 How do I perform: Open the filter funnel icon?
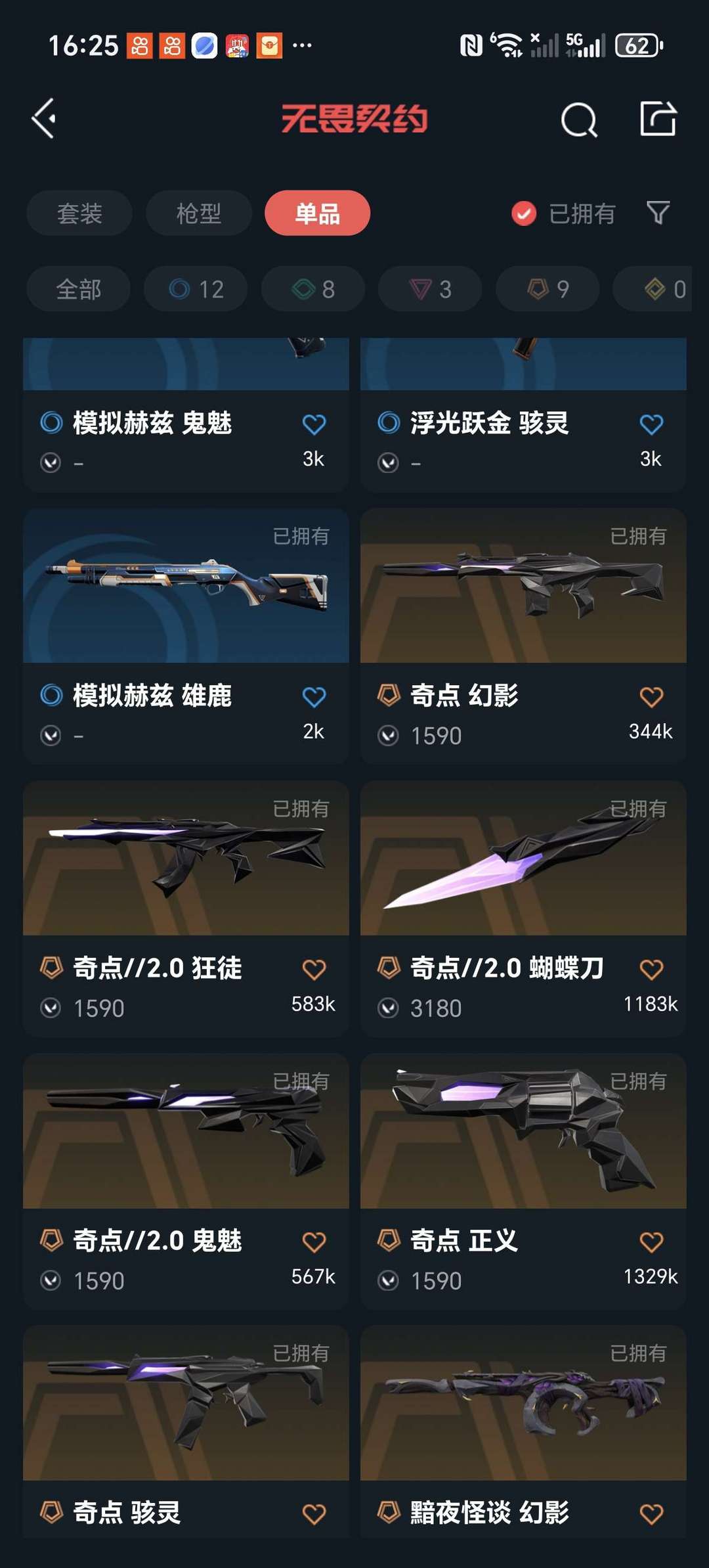(x=658, y=213)
